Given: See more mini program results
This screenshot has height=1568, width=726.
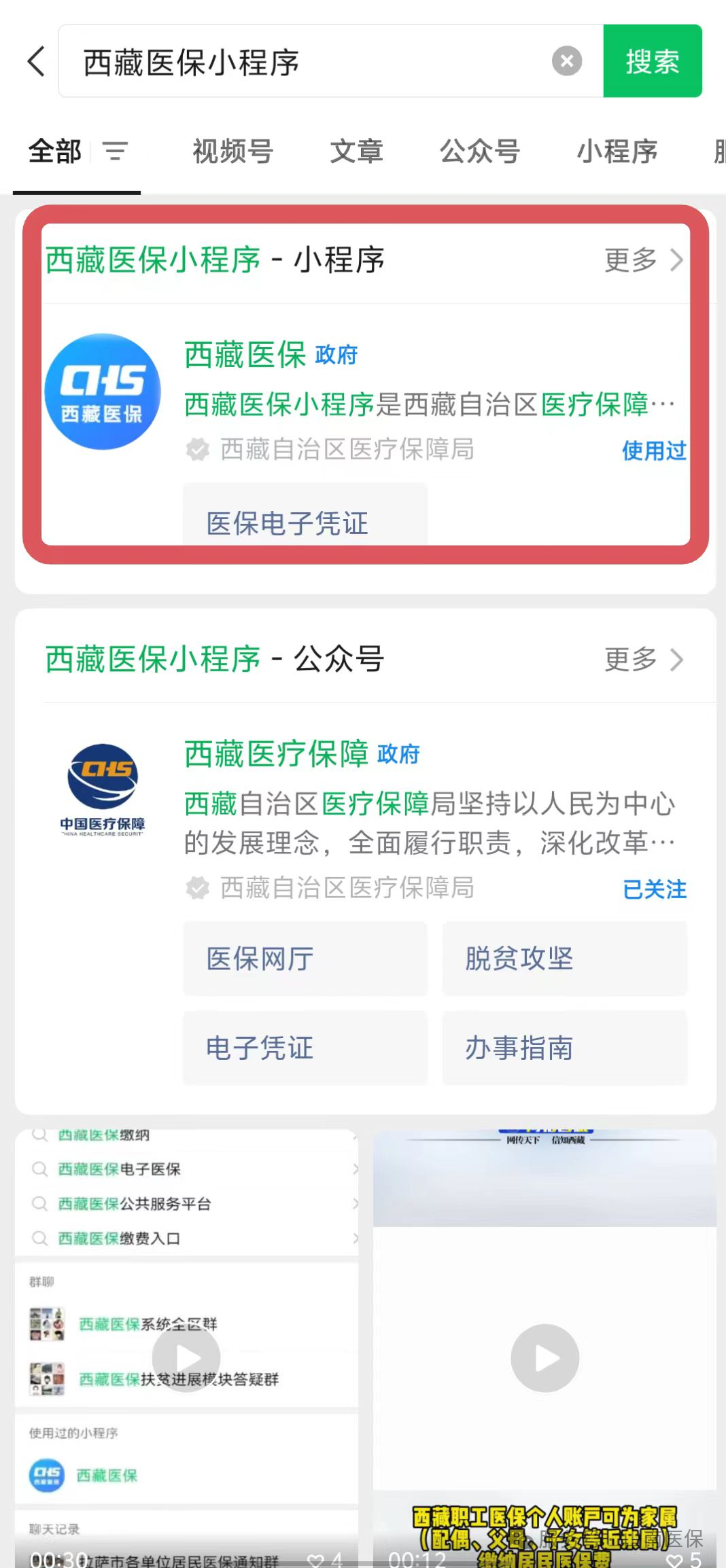Looking at the screenshot, I should 643,260.
